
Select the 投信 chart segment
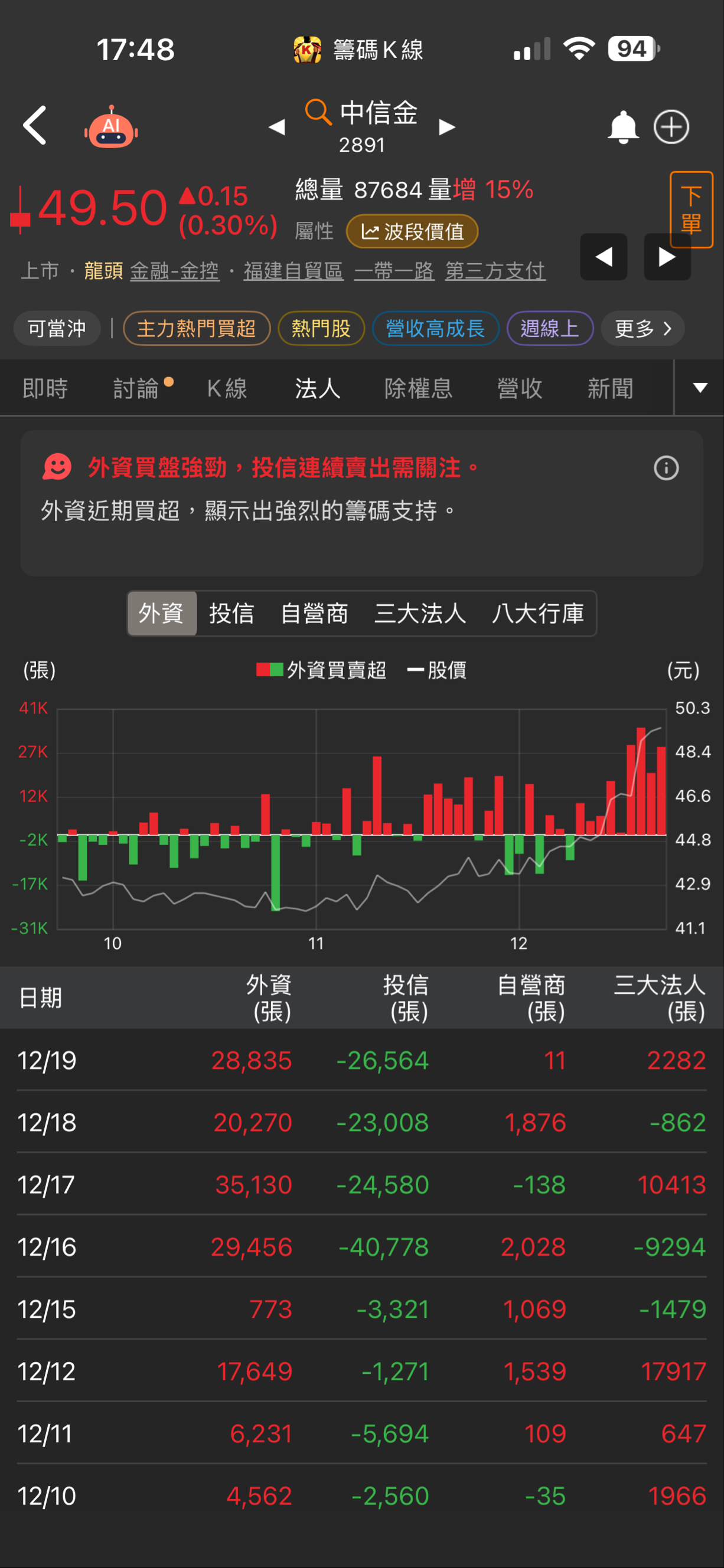point(231,614)
